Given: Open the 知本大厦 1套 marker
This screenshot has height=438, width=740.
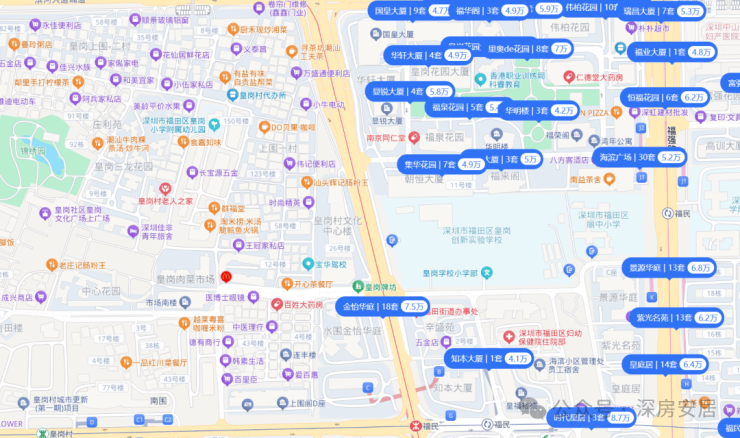Looking at the screenshot, I should 488,358.
